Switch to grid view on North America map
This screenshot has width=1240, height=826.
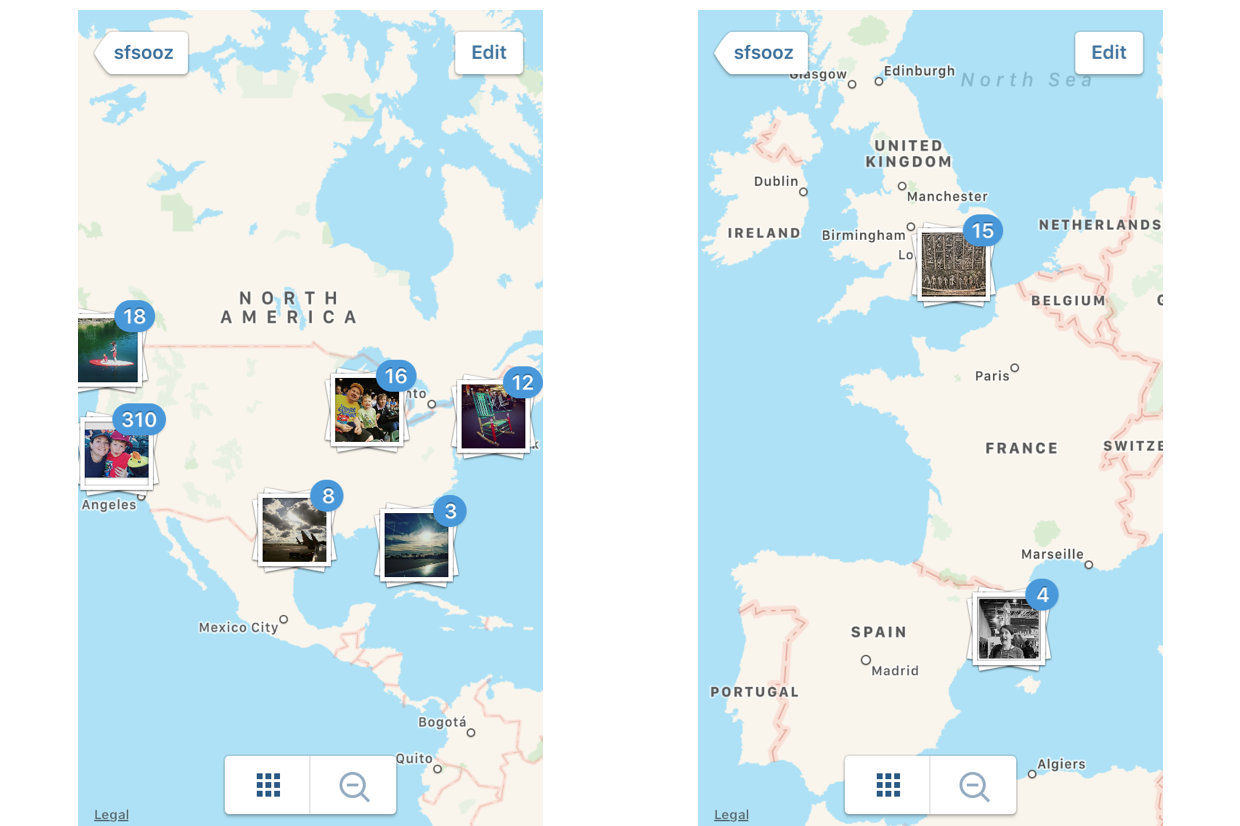tap(268, 785)
